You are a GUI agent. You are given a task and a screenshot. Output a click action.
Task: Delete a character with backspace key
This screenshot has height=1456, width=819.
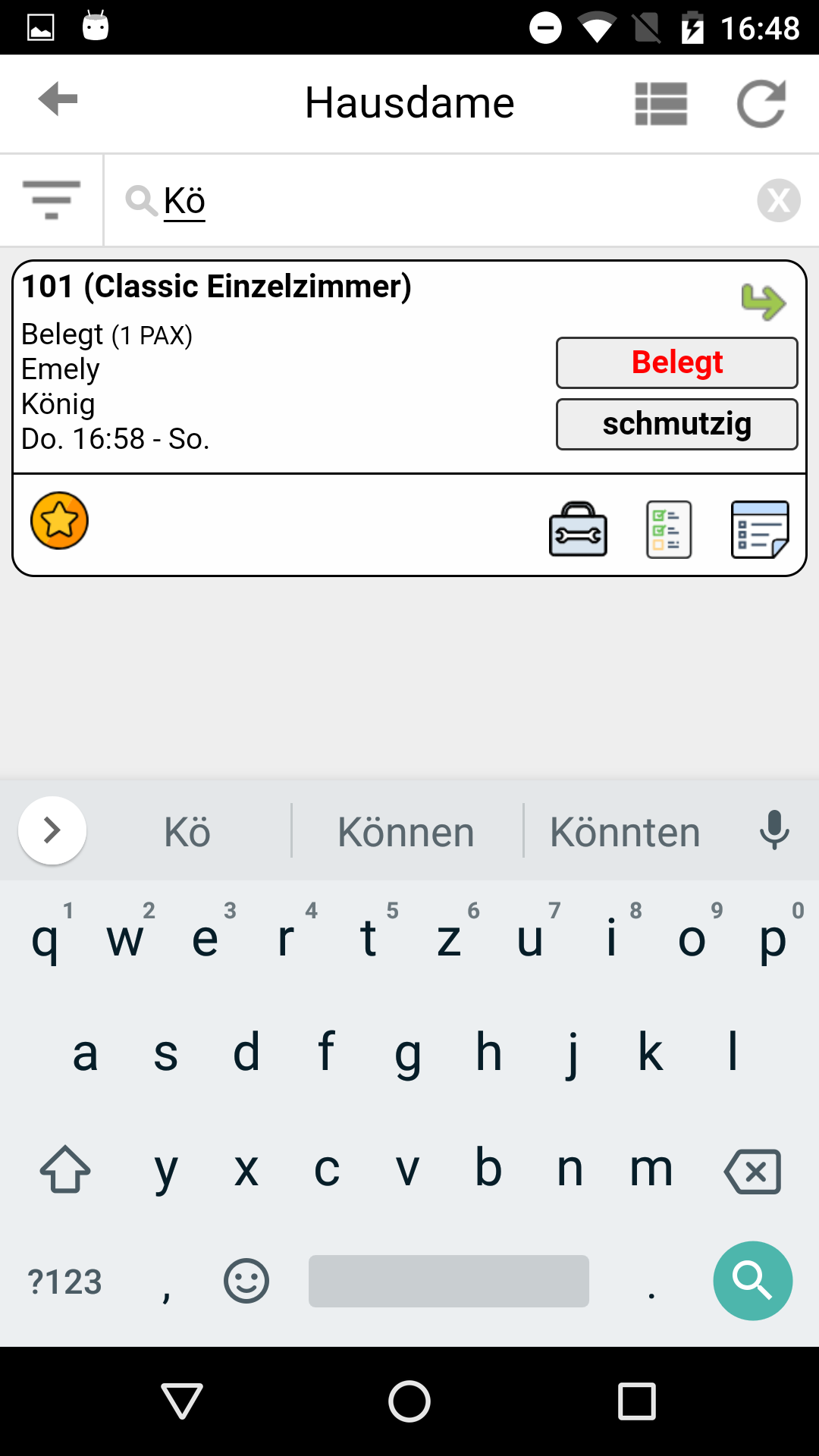(x=752, y=1171)
